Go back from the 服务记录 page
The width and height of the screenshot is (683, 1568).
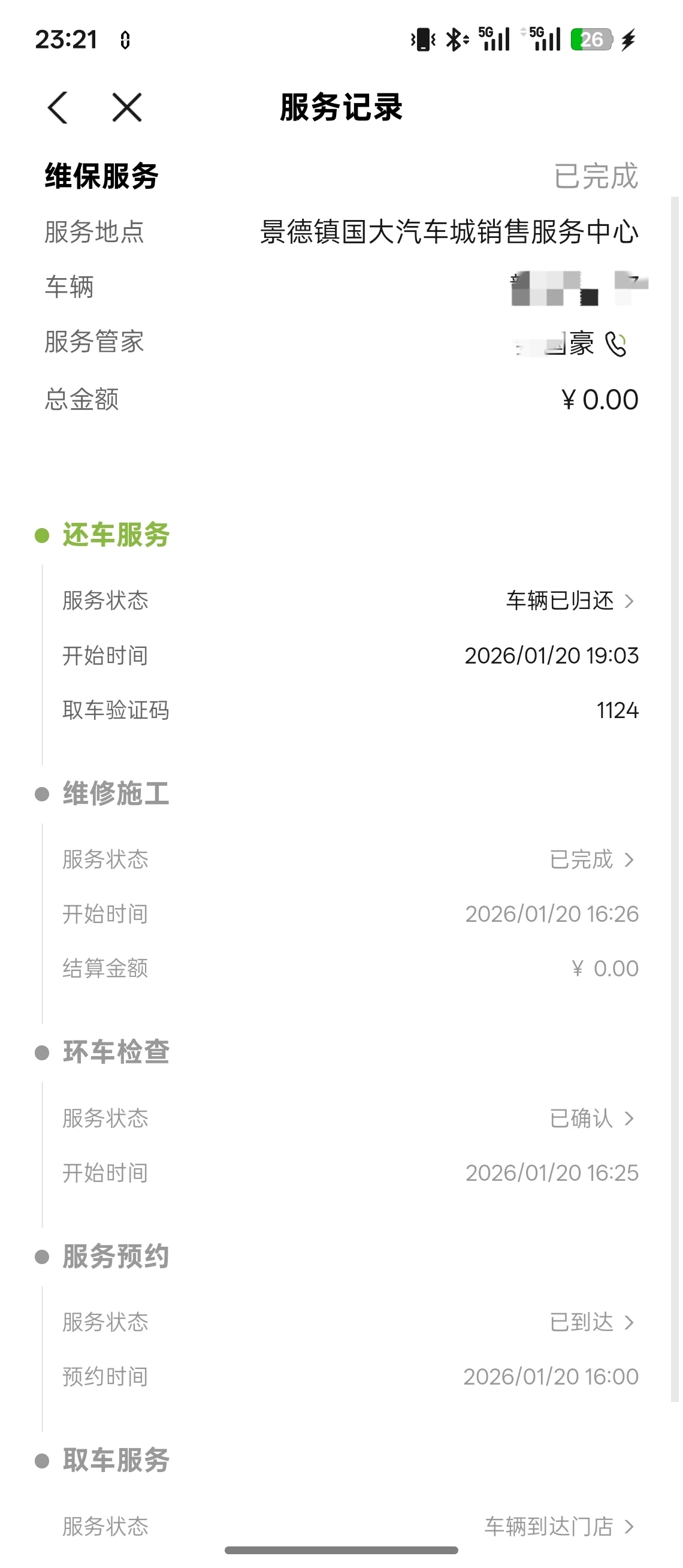tap(58, 108)
